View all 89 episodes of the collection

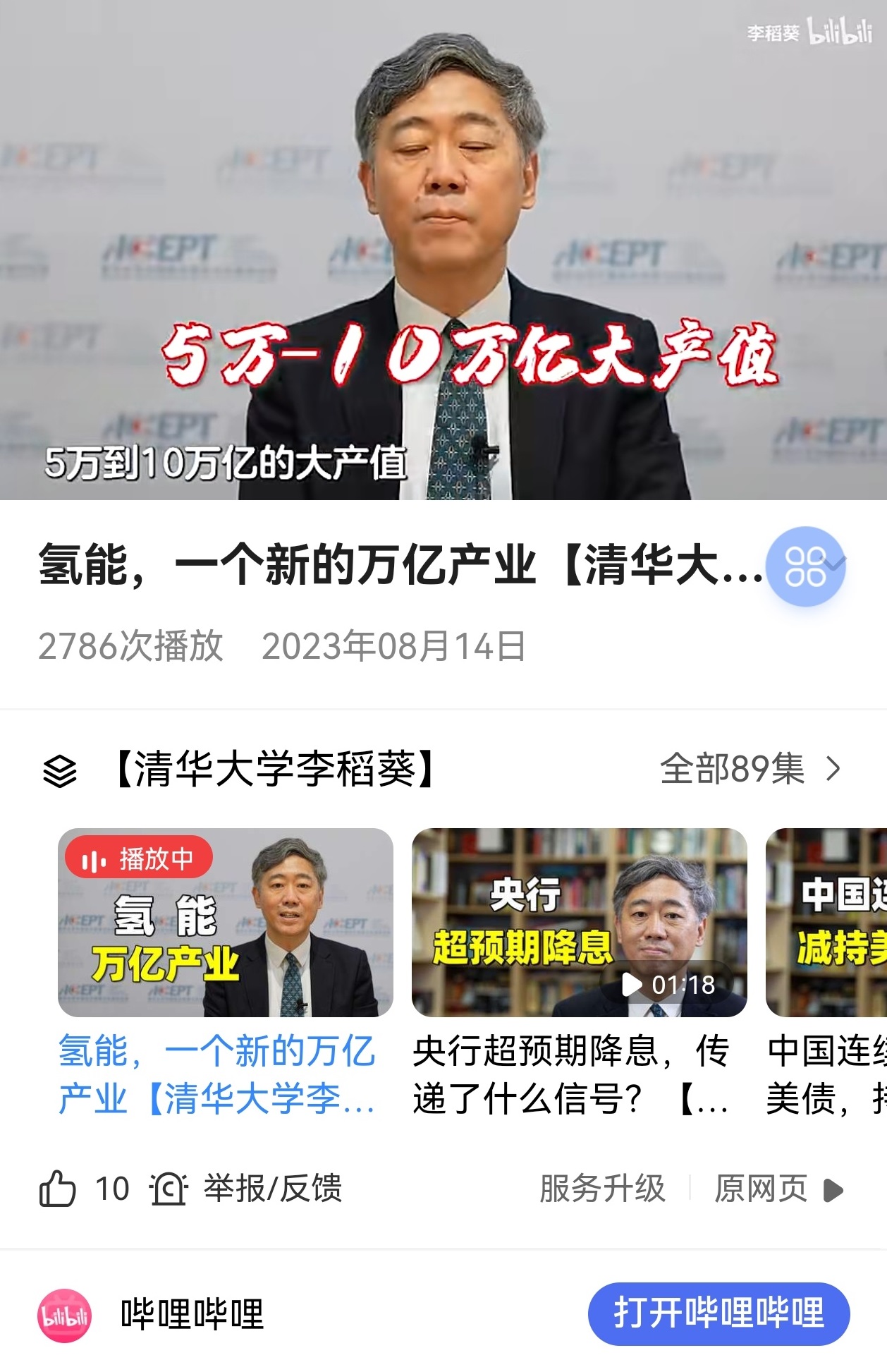[750, 768]
